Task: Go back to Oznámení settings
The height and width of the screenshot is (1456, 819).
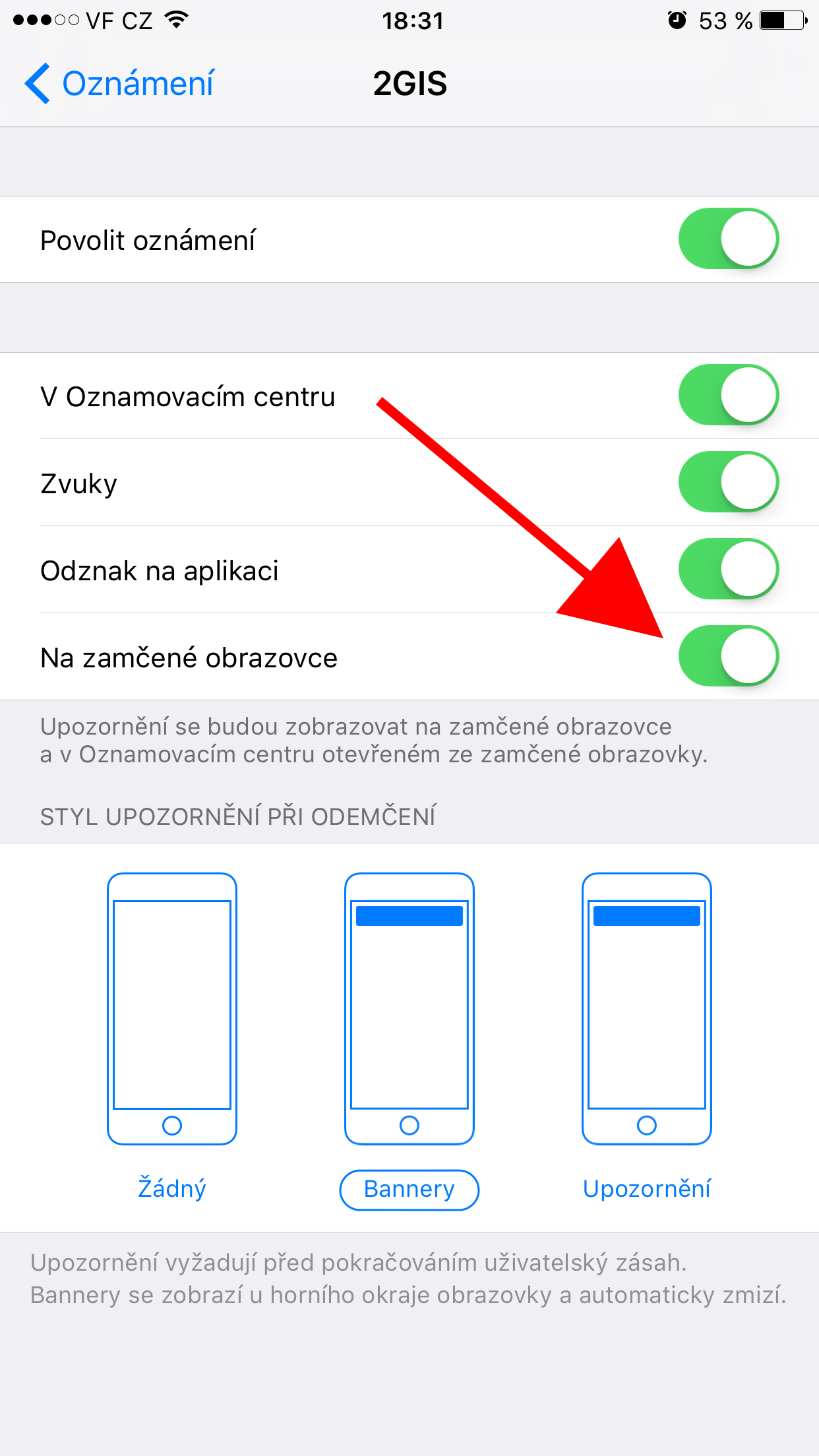Action: pyautogui.click(x=120, y=84)
